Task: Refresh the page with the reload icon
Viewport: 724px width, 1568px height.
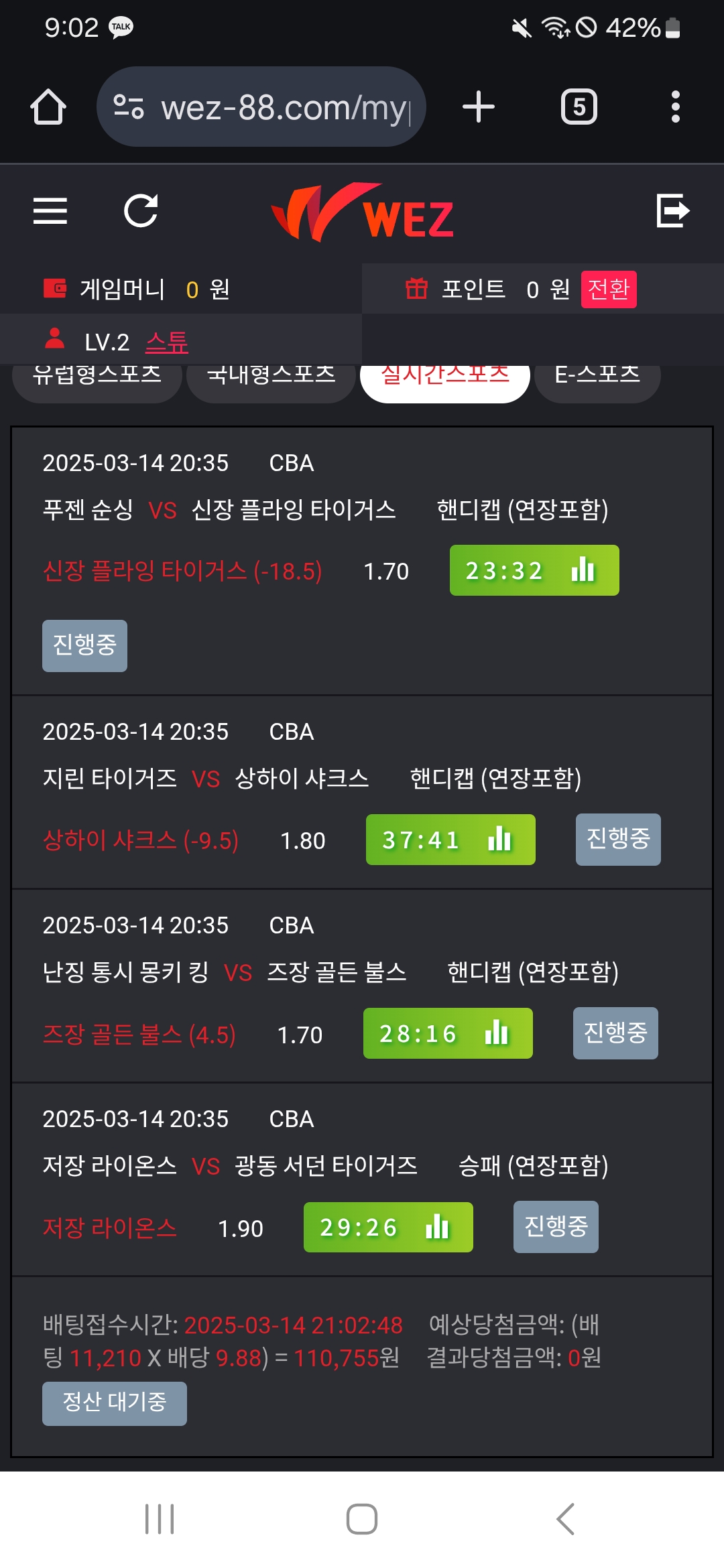Action: (141, 211)
